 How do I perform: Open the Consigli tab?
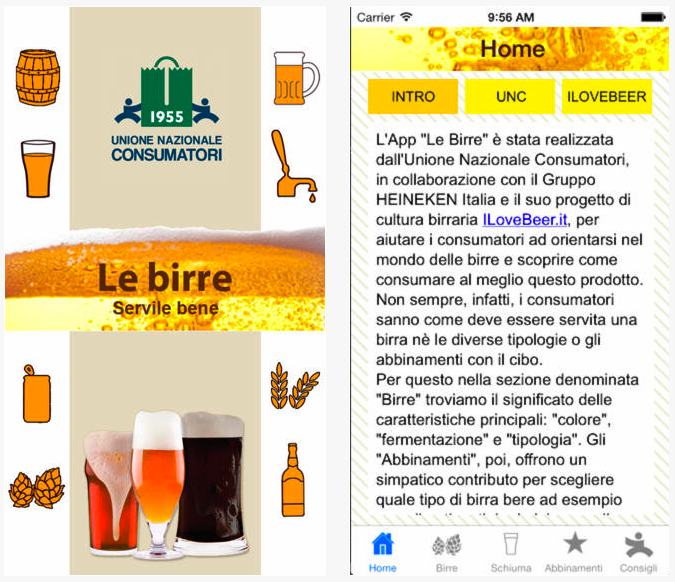pos(638,551)
